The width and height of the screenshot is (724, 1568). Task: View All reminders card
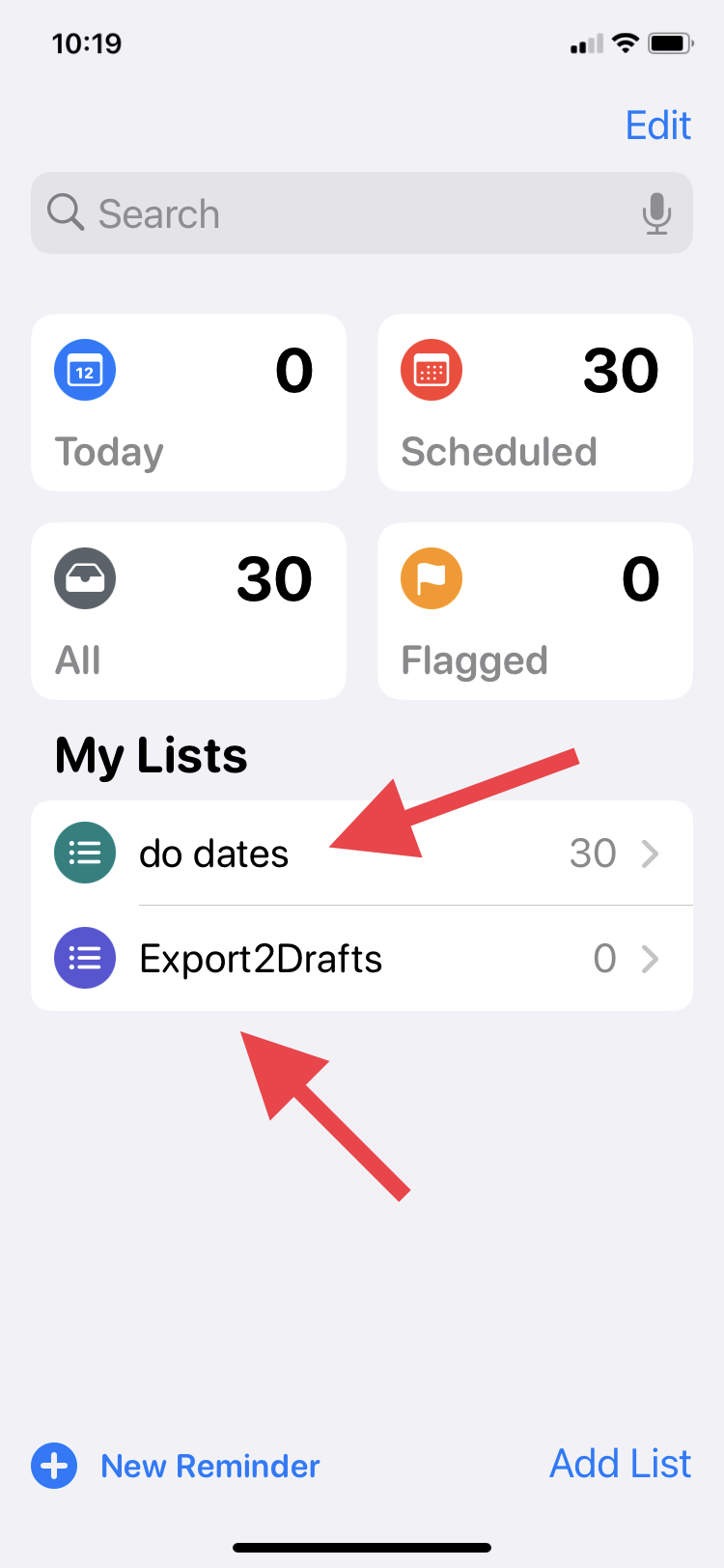pos(188,611)
